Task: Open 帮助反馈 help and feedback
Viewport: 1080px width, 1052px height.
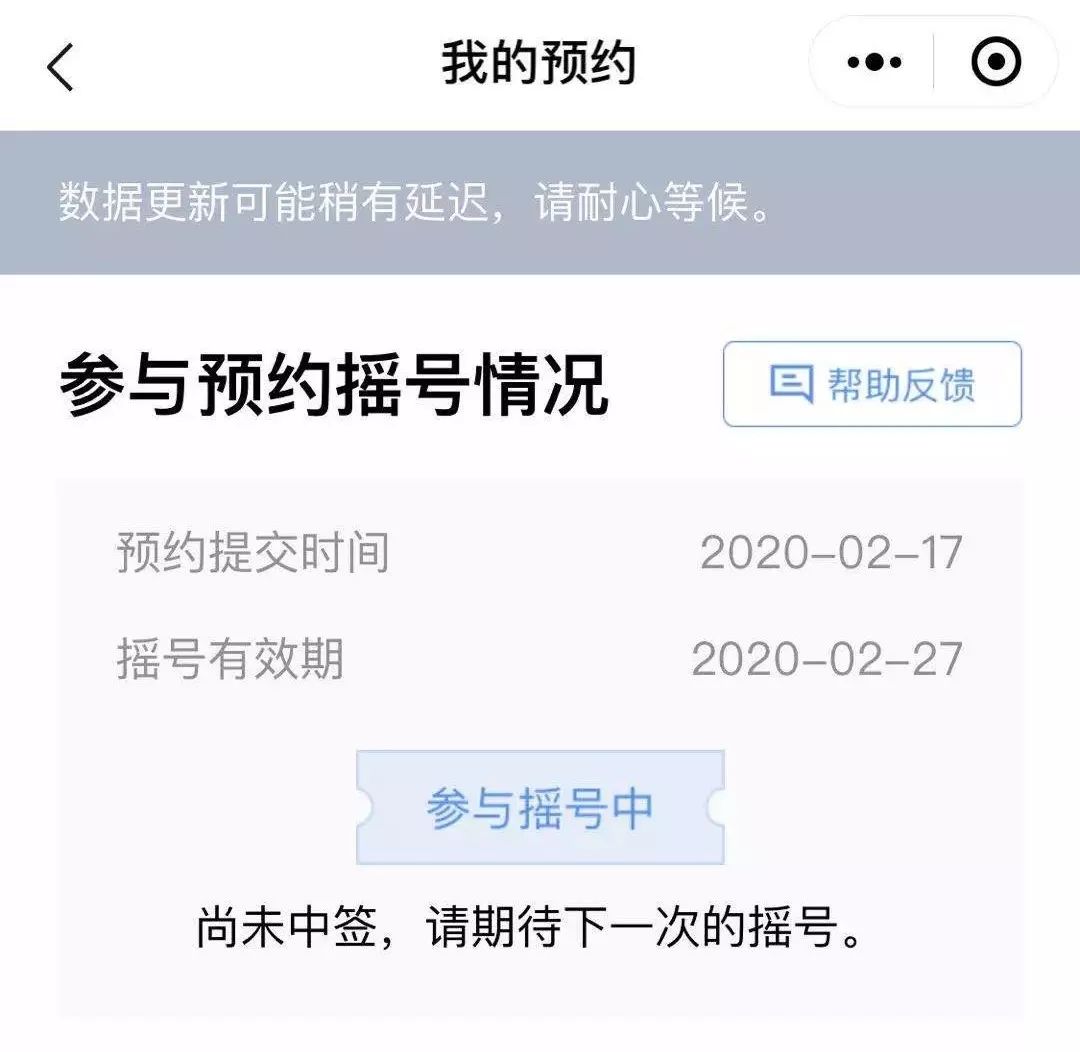Action: 872,385
